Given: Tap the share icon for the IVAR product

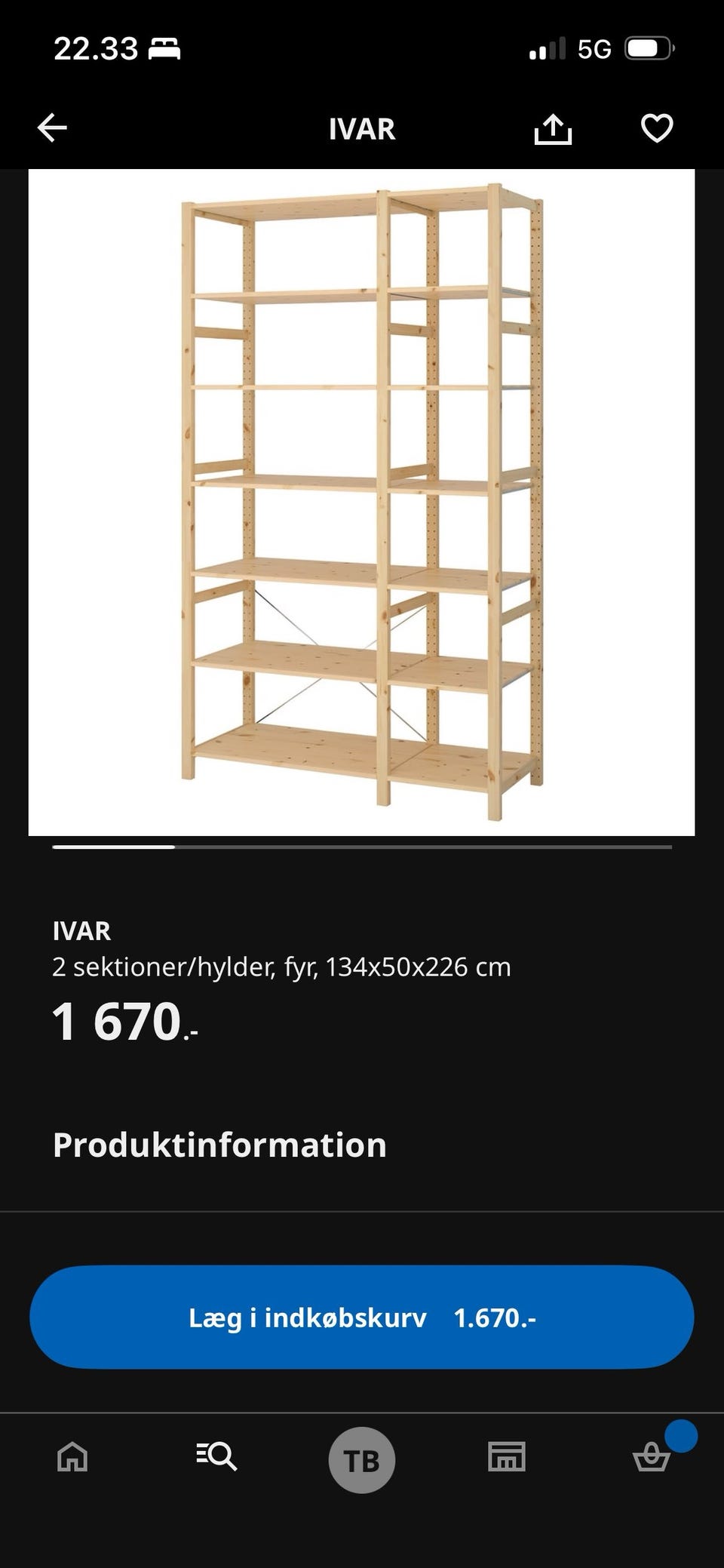Looking at the screenshot, I should pos(554,128).
